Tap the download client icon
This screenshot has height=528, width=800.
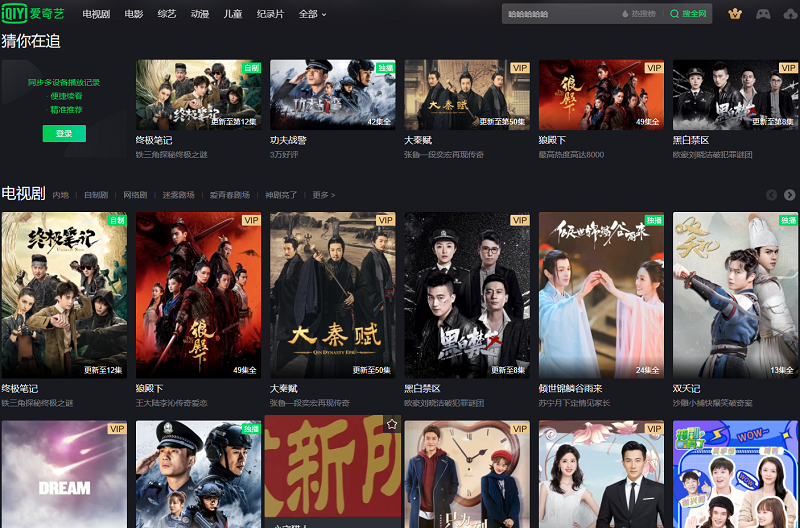click(790, 14)
